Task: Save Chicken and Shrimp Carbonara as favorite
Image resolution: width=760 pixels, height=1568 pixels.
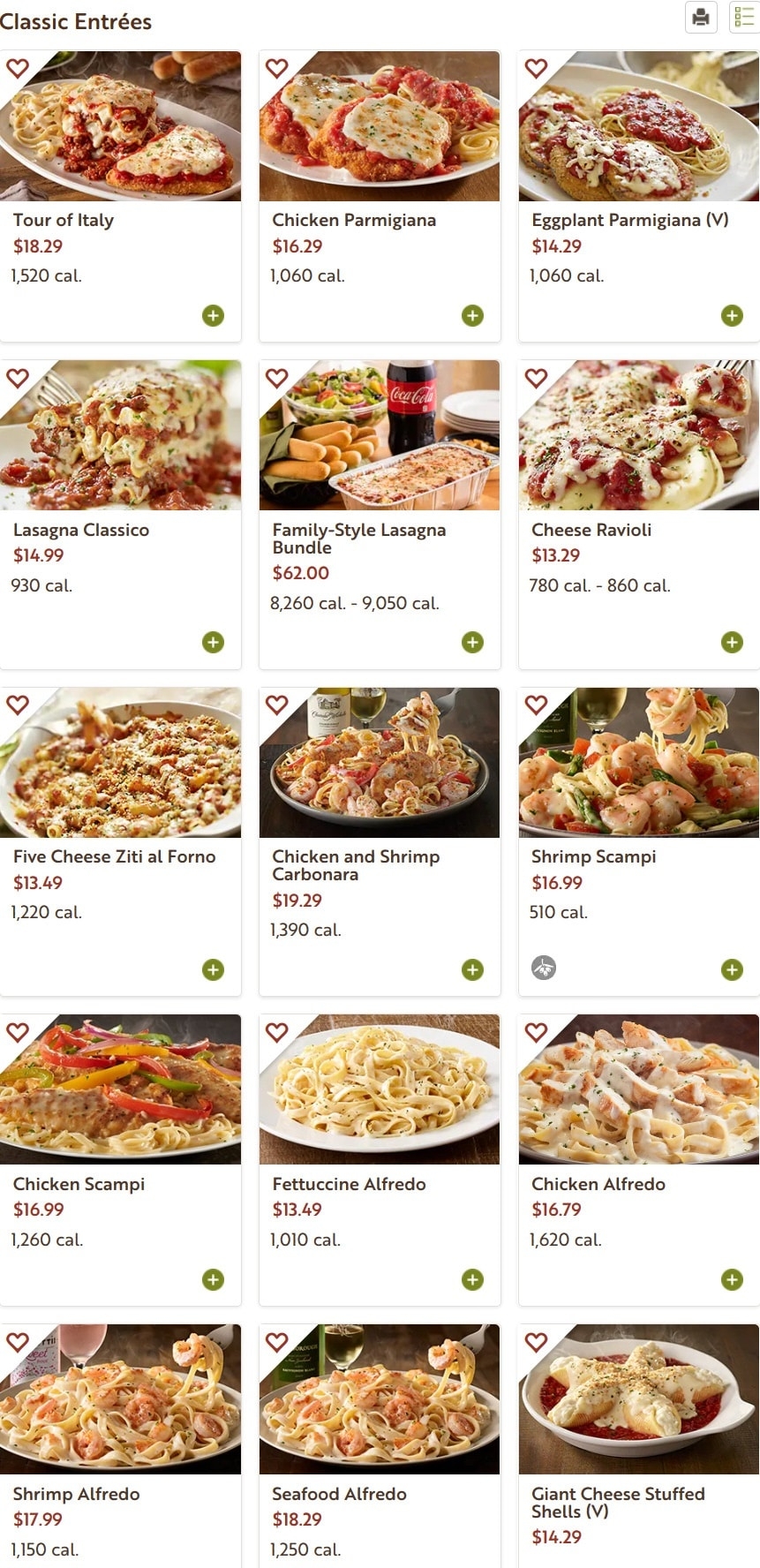Action: click(x=277, y=705)
